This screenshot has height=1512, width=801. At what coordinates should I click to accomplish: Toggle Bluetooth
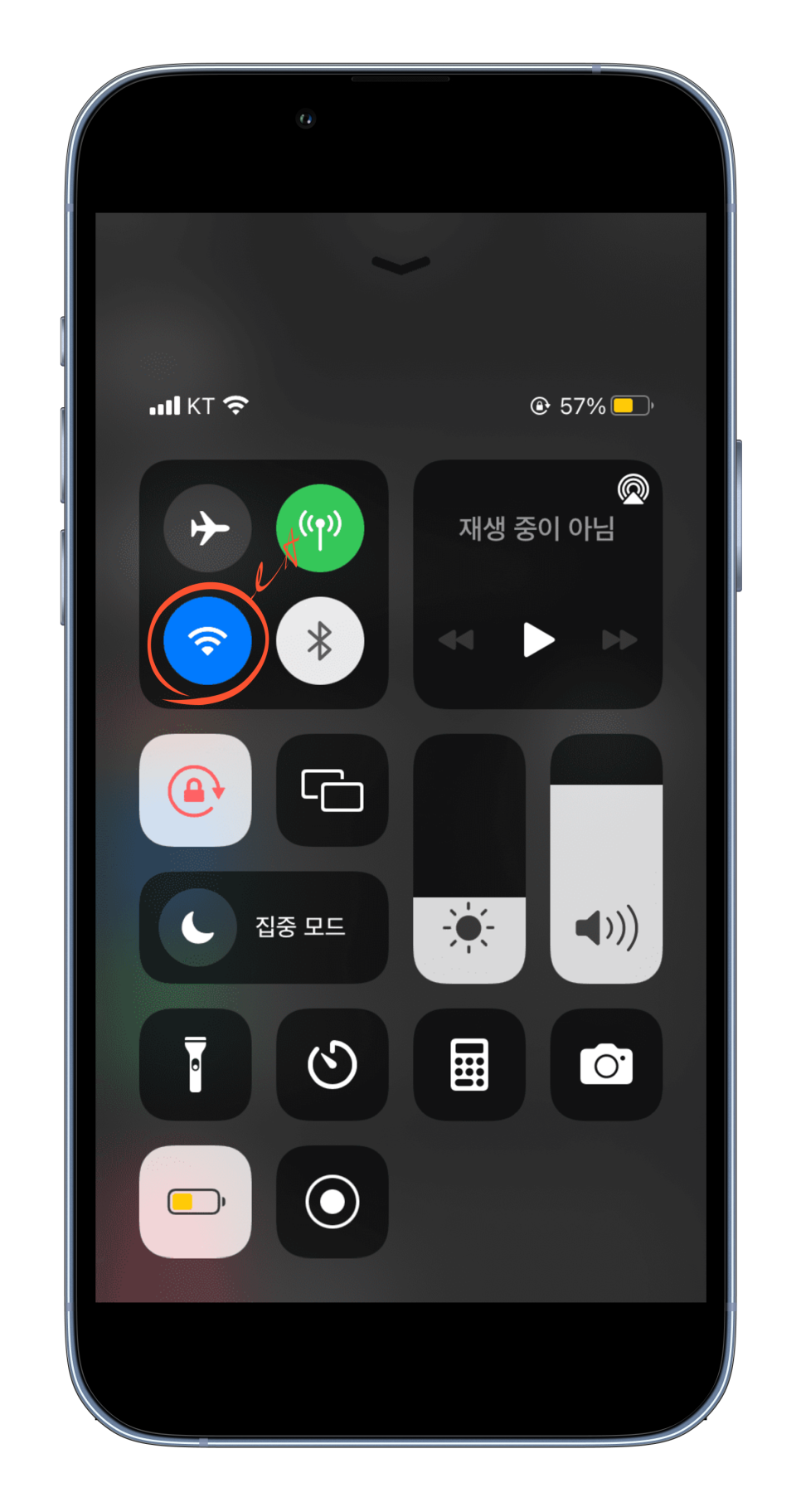[x=320, y=640]
